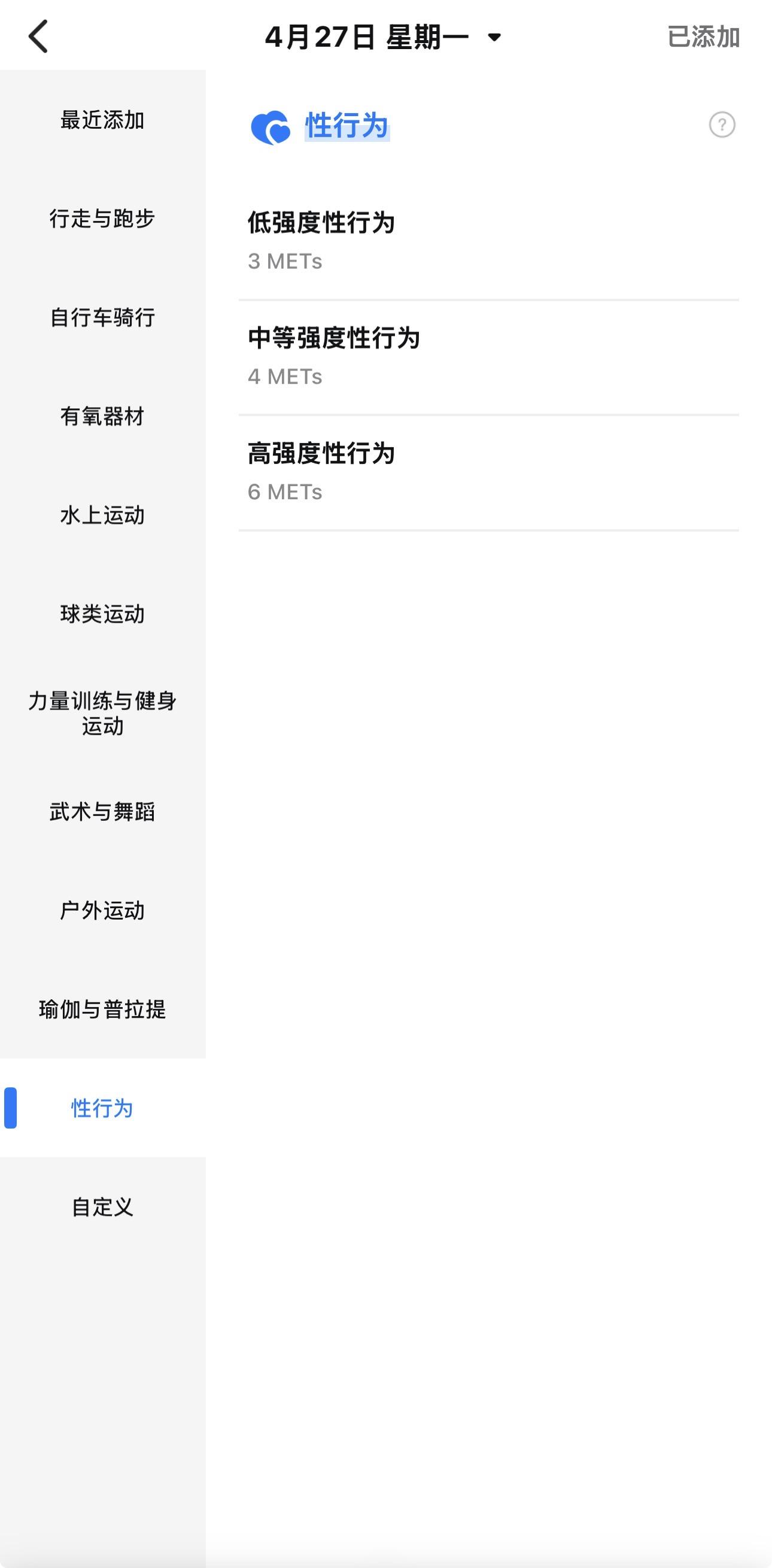Select 高强度性行为 (6 METs)
The height and width of the screenshot is (1568, 772).
point(488,472)
